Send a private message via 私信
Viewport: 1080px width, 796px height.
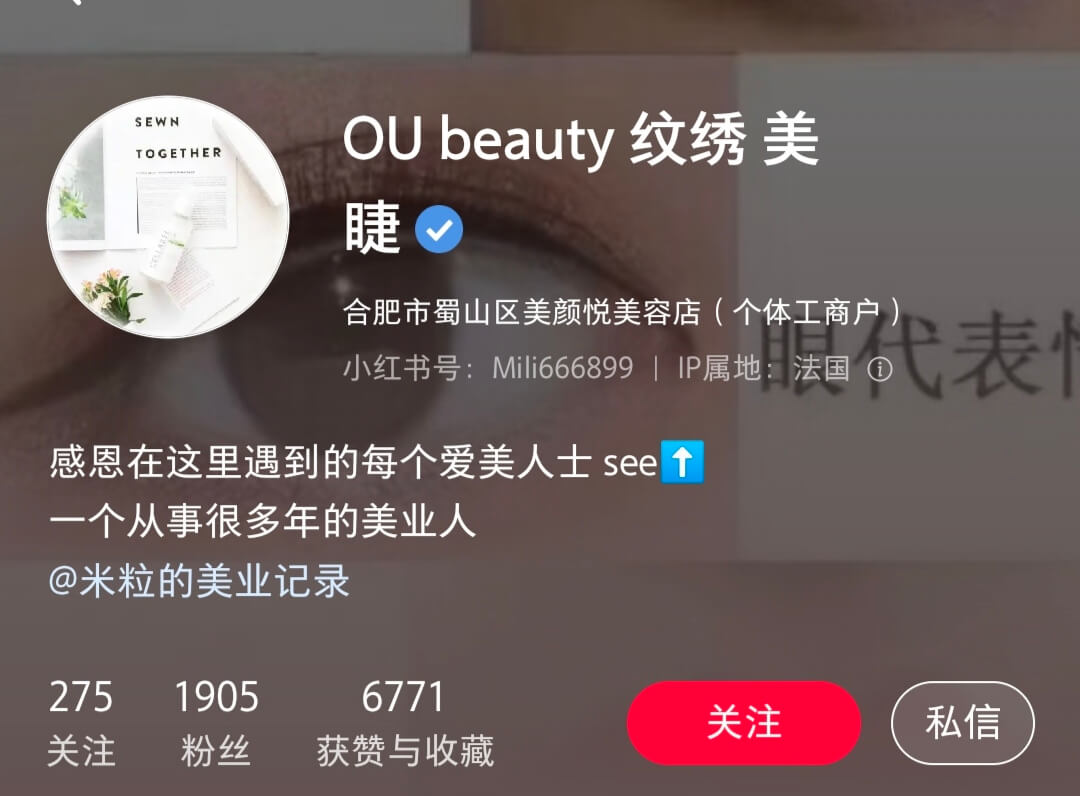[962, 722]
